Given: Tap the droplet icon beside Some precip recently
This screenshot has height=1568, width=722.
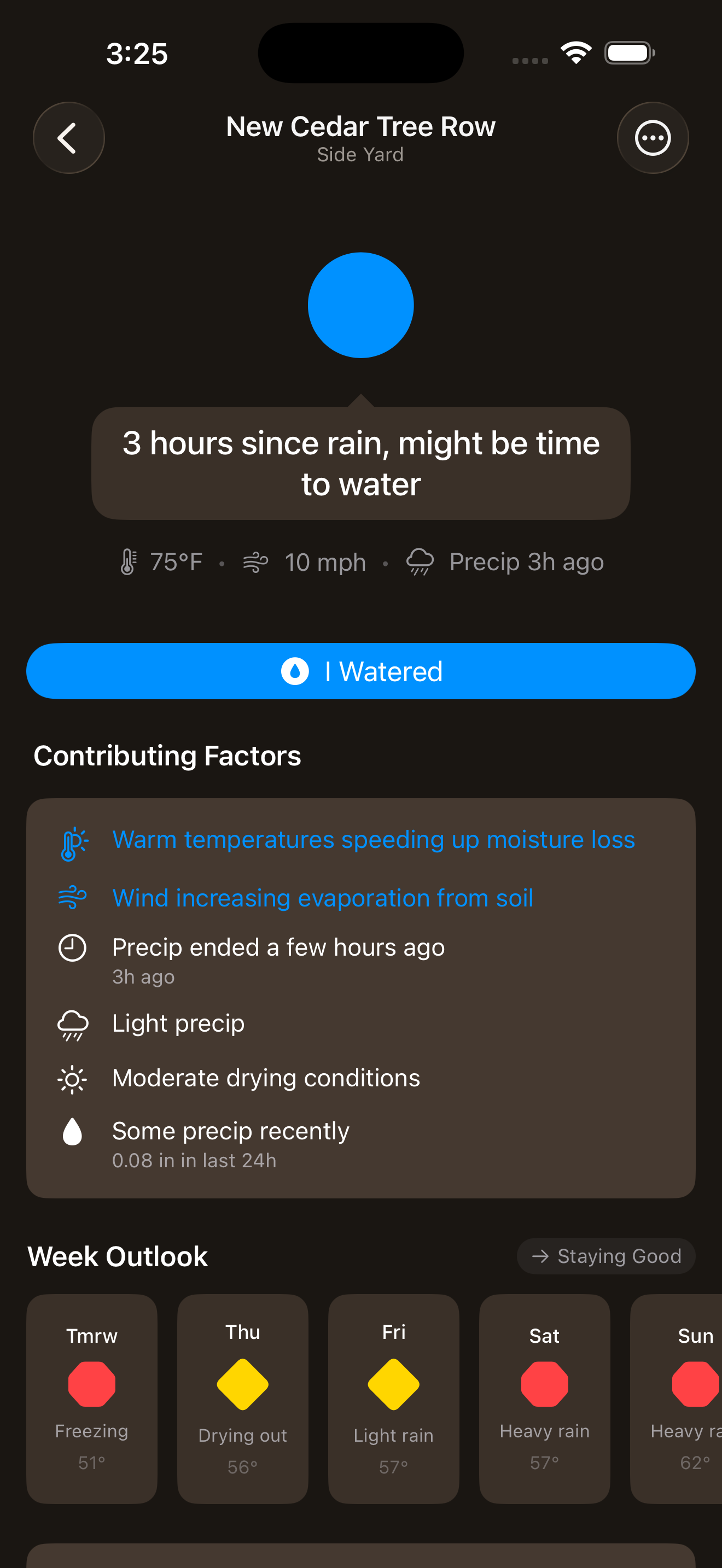Looking at the screenshot, I should 72,1131.
